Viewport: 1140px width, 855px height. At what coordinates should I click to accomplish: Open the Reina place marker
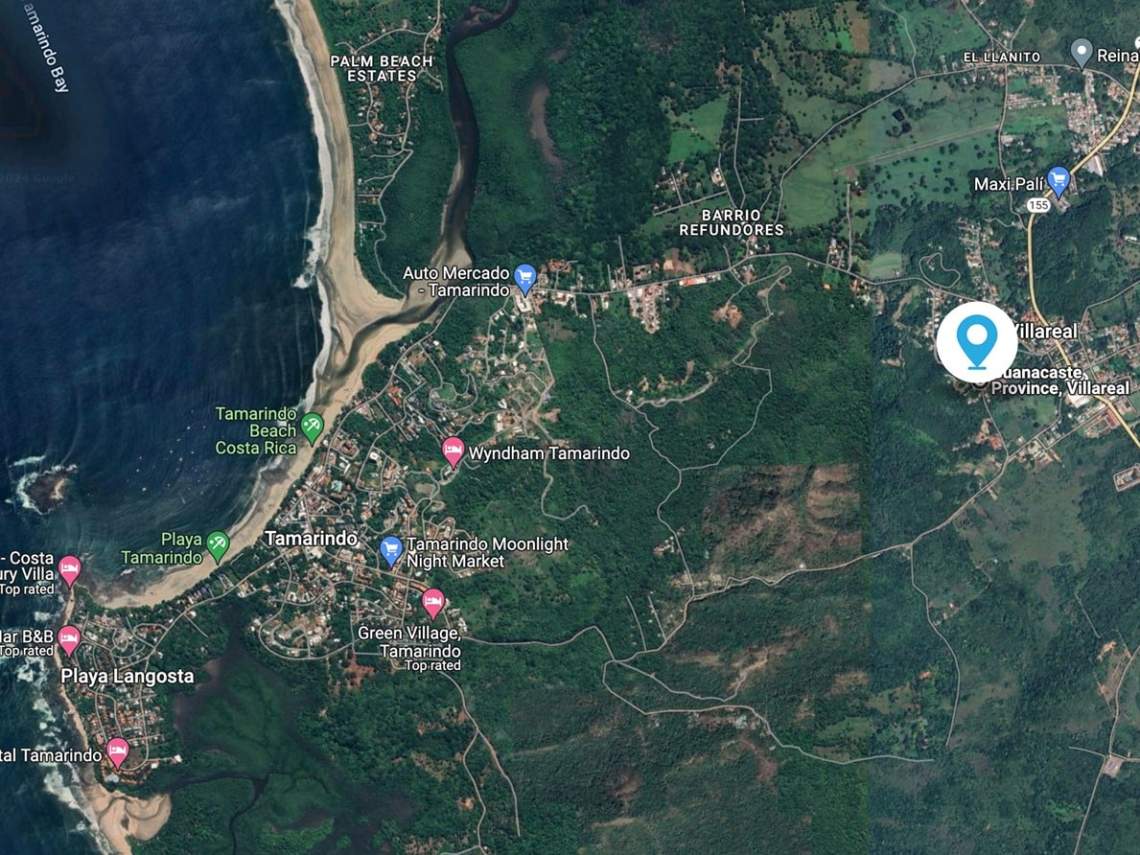1081,52
